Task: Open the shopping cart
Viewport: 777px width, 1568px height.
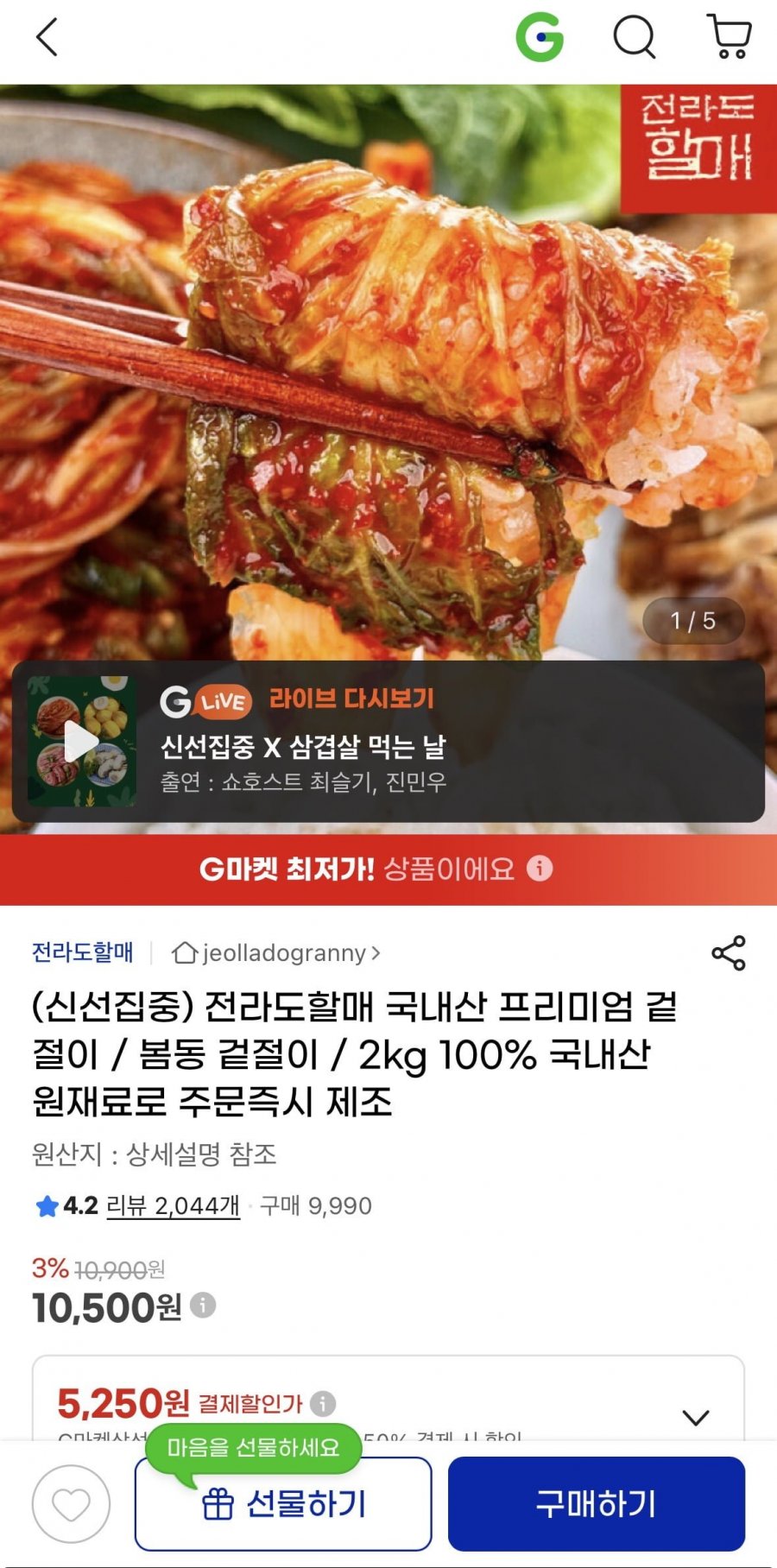Action: click(x=730, y=37)
